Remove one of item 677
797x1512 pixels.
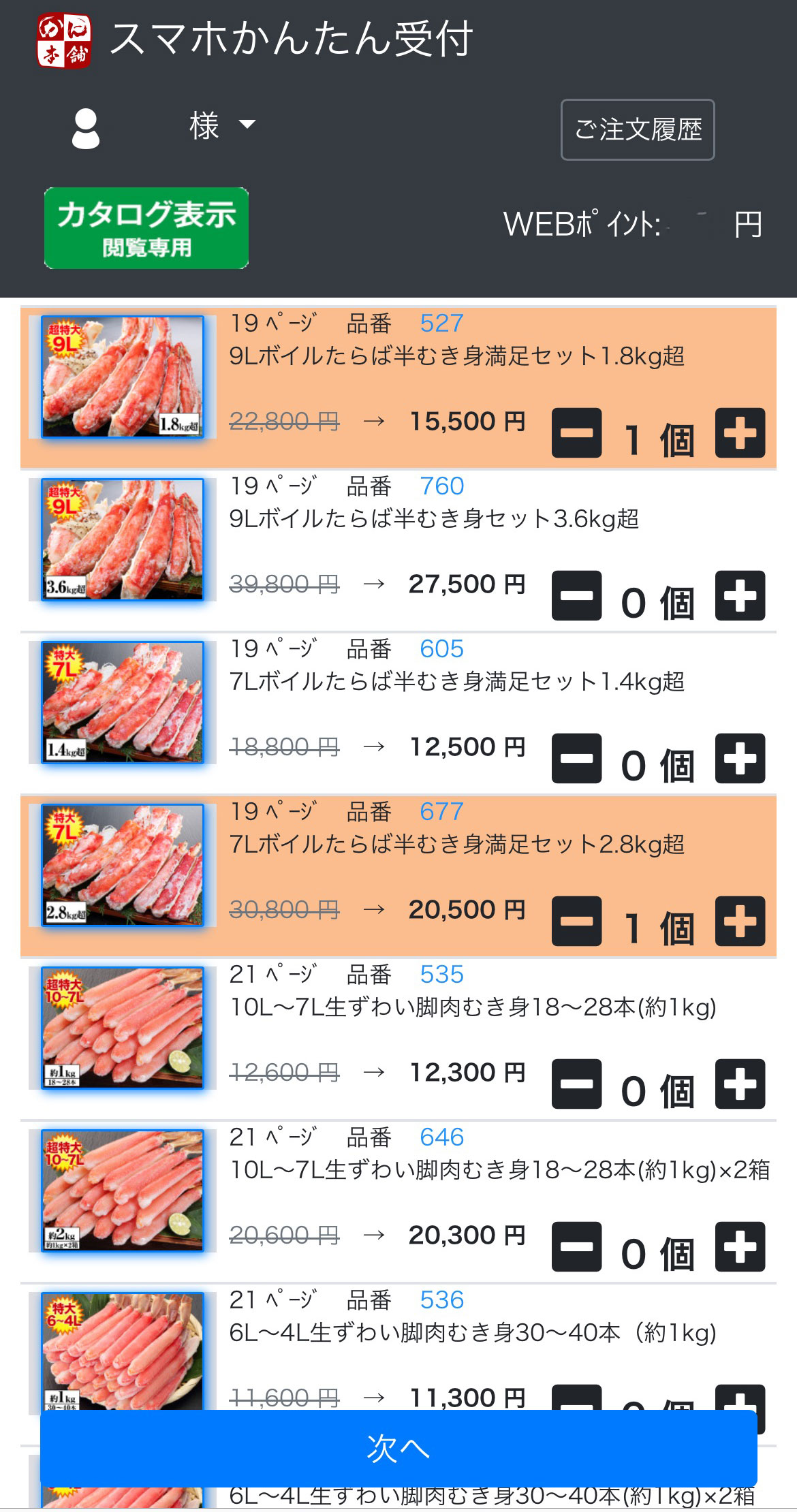[x=576, y=922]
